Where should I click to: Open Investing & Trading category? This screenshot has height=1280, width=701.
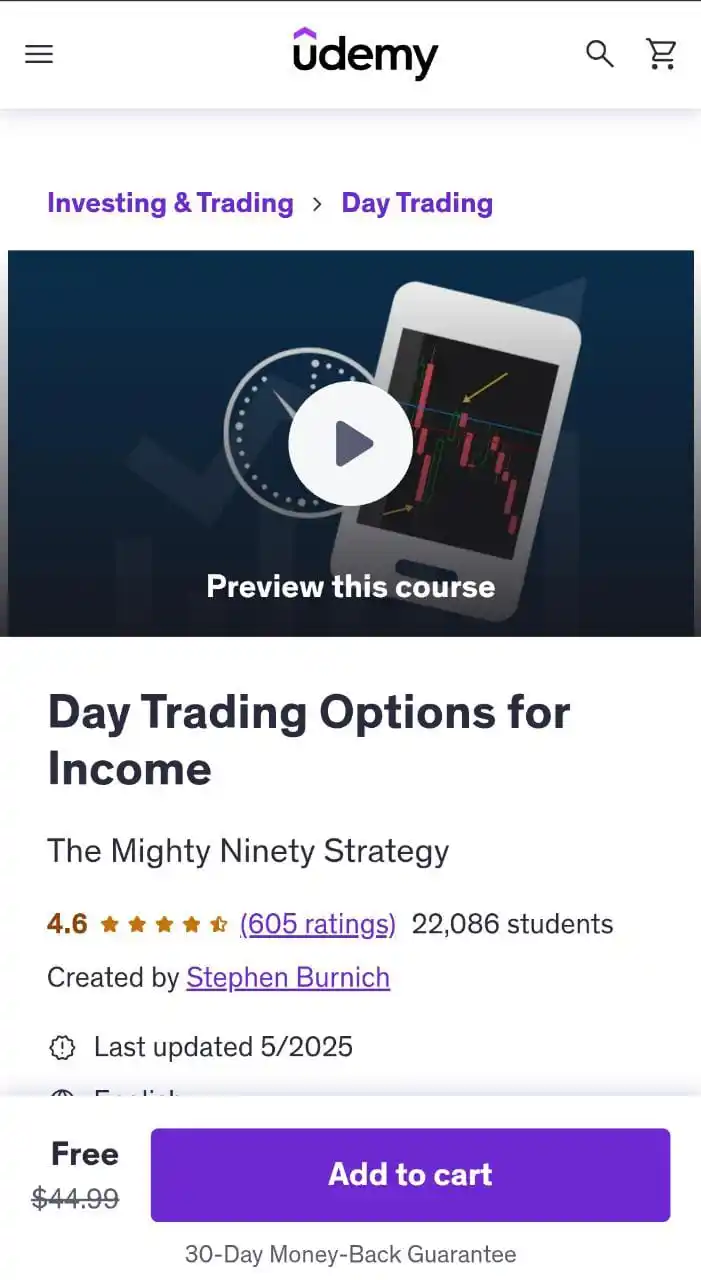tap(170, 203)
